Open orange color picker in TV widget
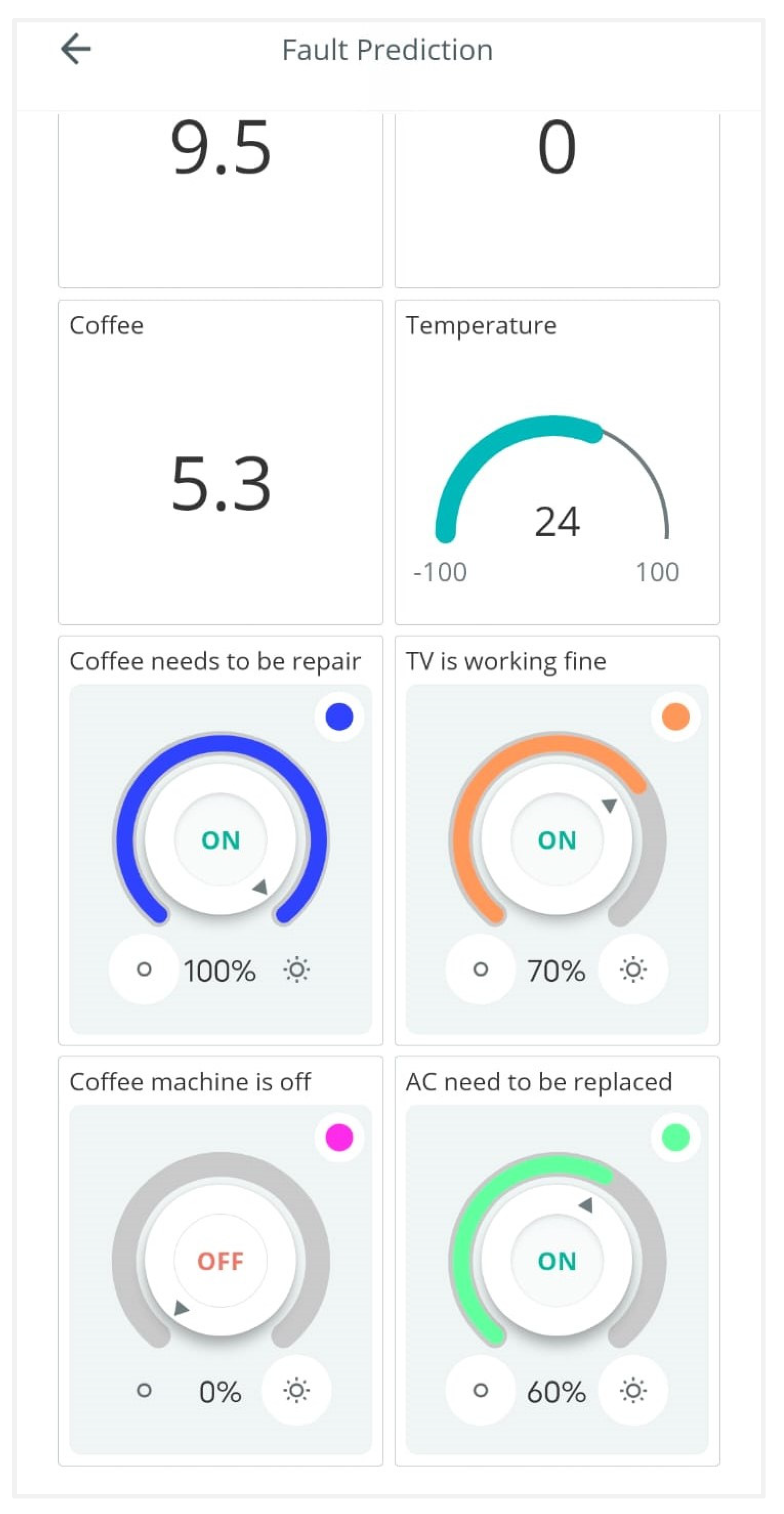This screenshot has height=1514, width=784. [x=675, y=716]
